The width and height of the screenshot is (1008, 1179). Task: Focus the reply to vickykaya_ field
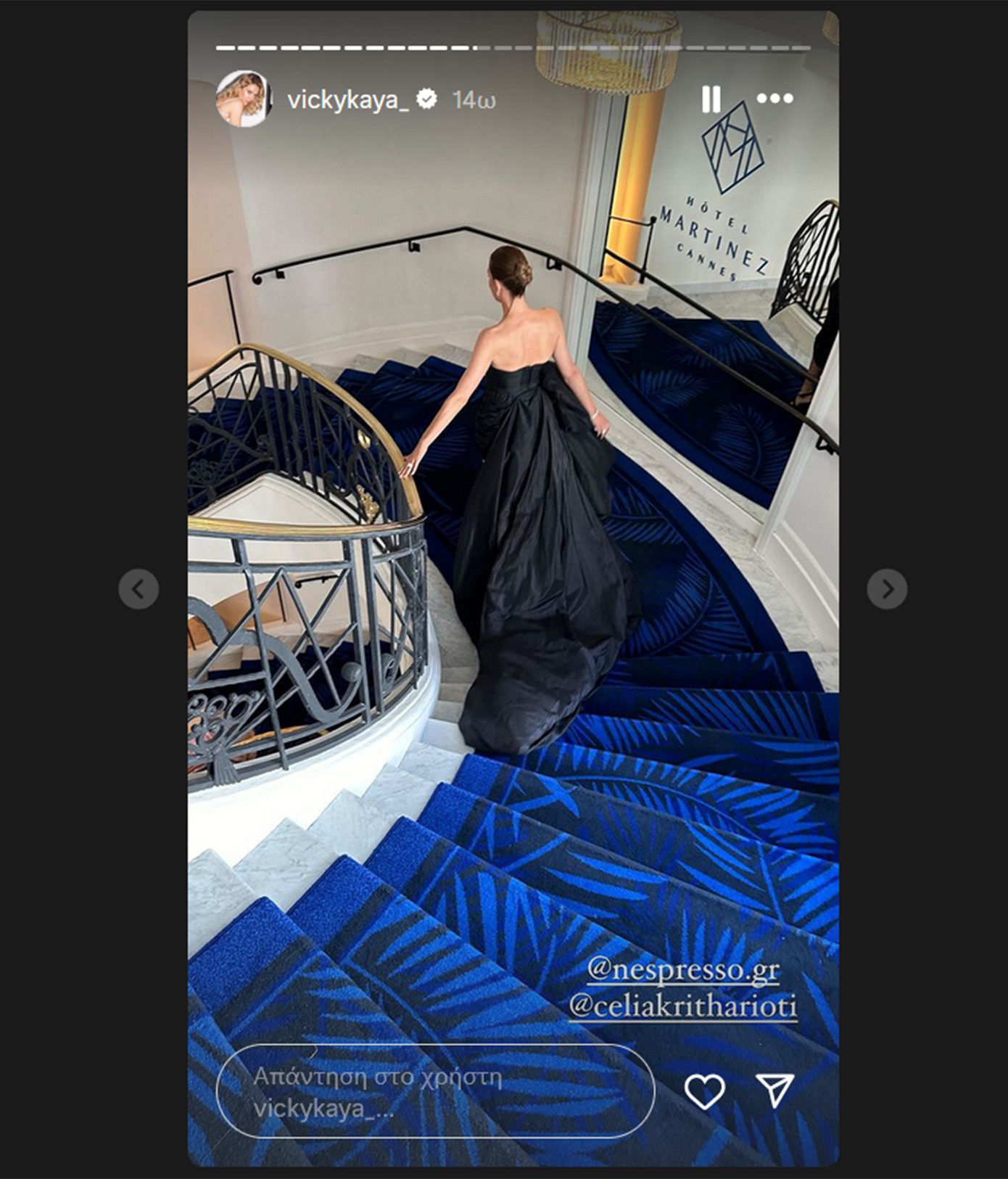[435, 1092]
